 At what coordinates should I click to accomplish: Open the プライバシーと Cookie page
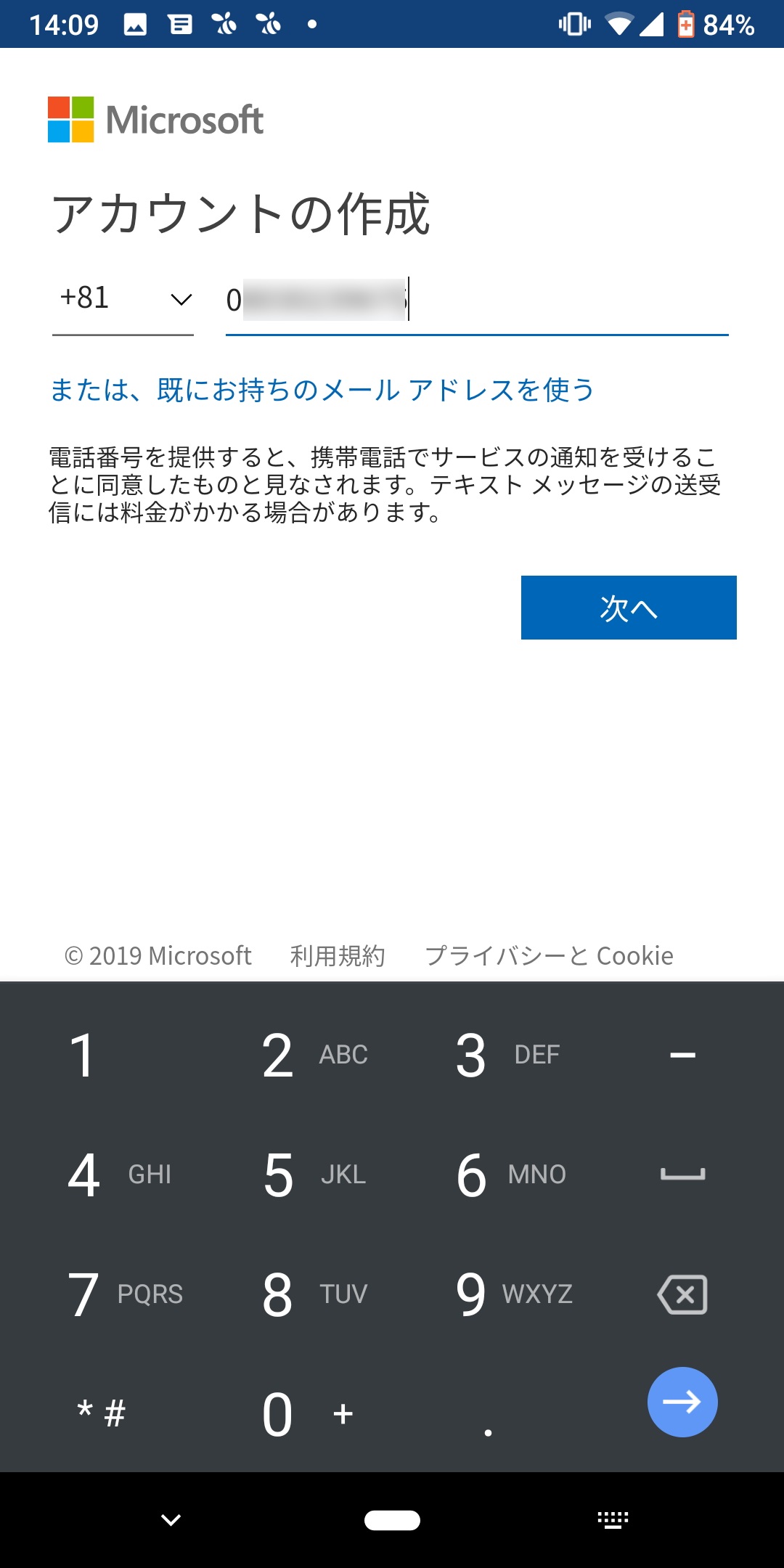(550, 955)
